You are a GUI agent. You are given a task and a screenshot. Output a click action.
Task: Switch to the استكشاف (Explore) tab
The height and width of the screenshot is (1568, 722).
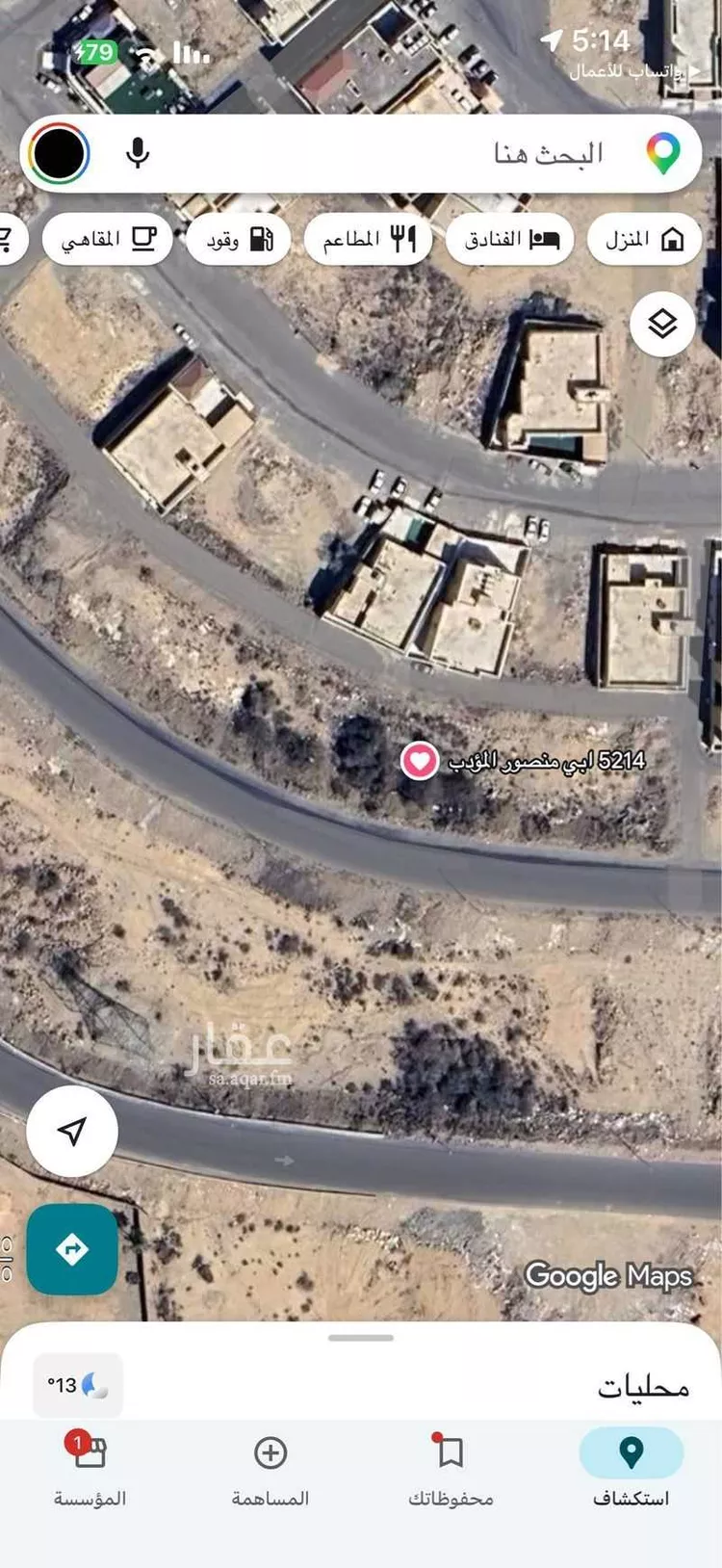click(631, 1468)
